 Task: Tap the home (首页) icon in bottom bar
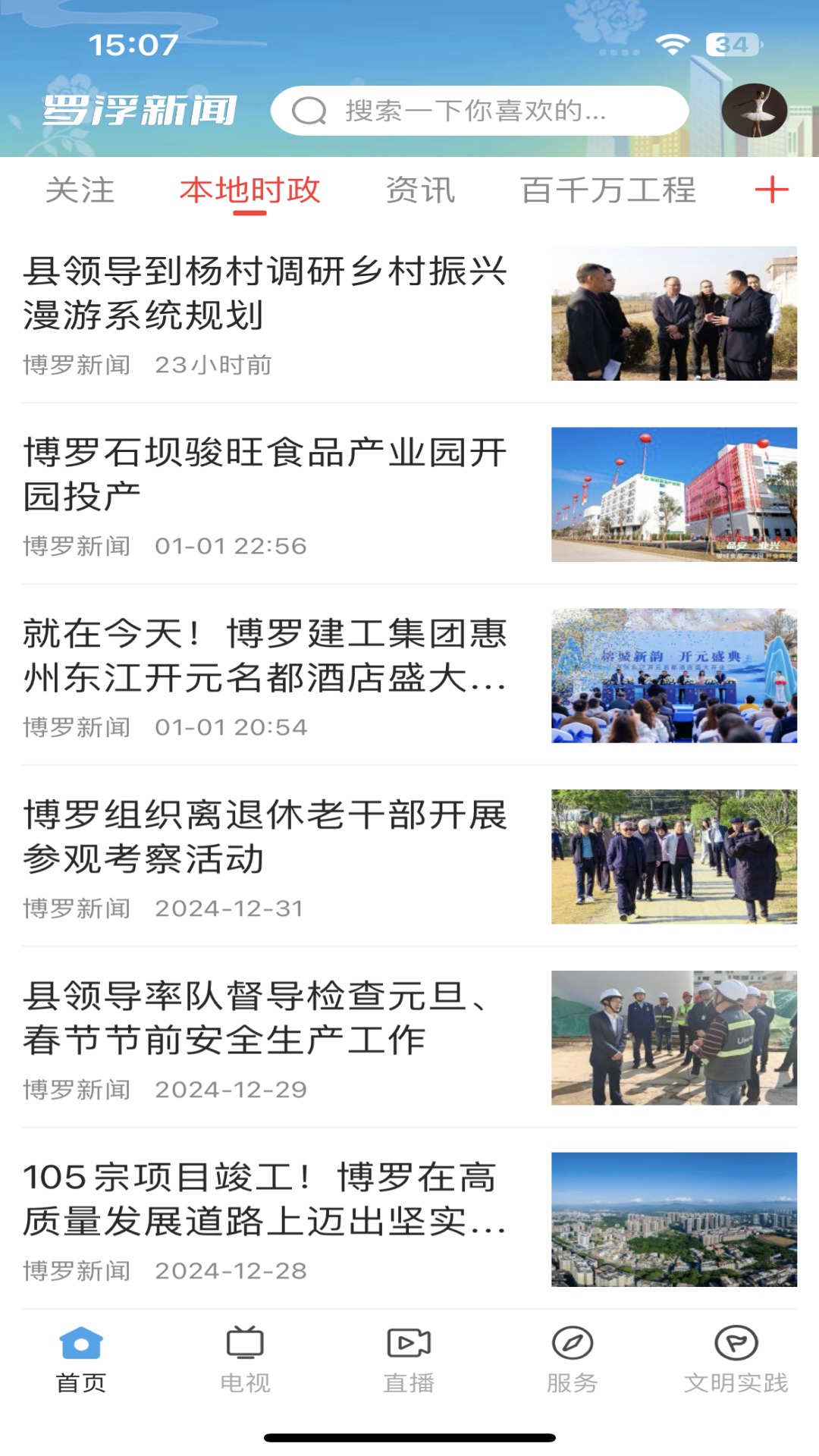(80, 1357)
